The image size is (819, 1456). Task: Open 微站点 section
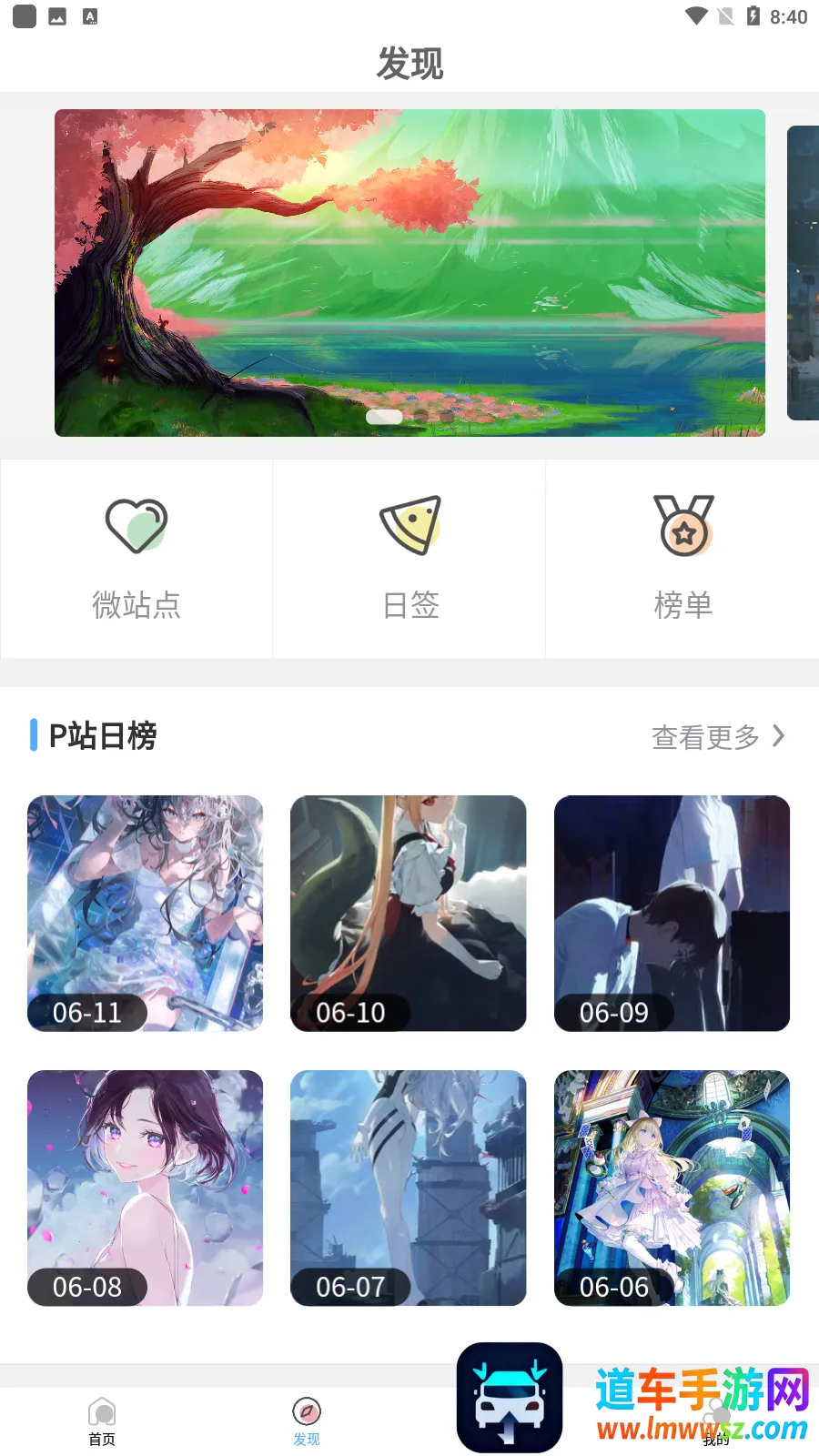tap(136, 559)
